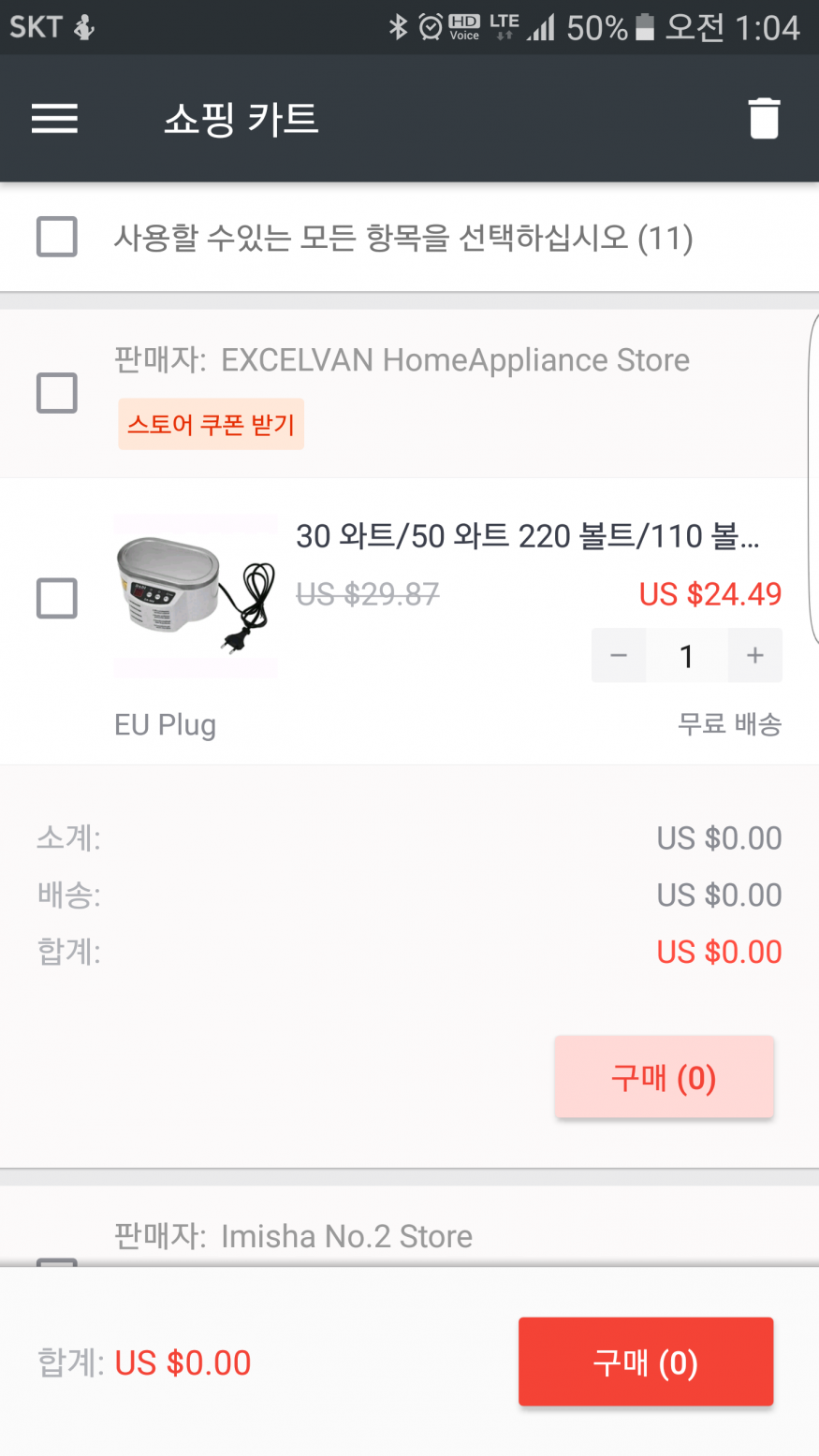Select EXCELVAN HomeAppliance Store seller checkbox
The width and height of the screenshot is (819, 1456).
pos(57,393)
